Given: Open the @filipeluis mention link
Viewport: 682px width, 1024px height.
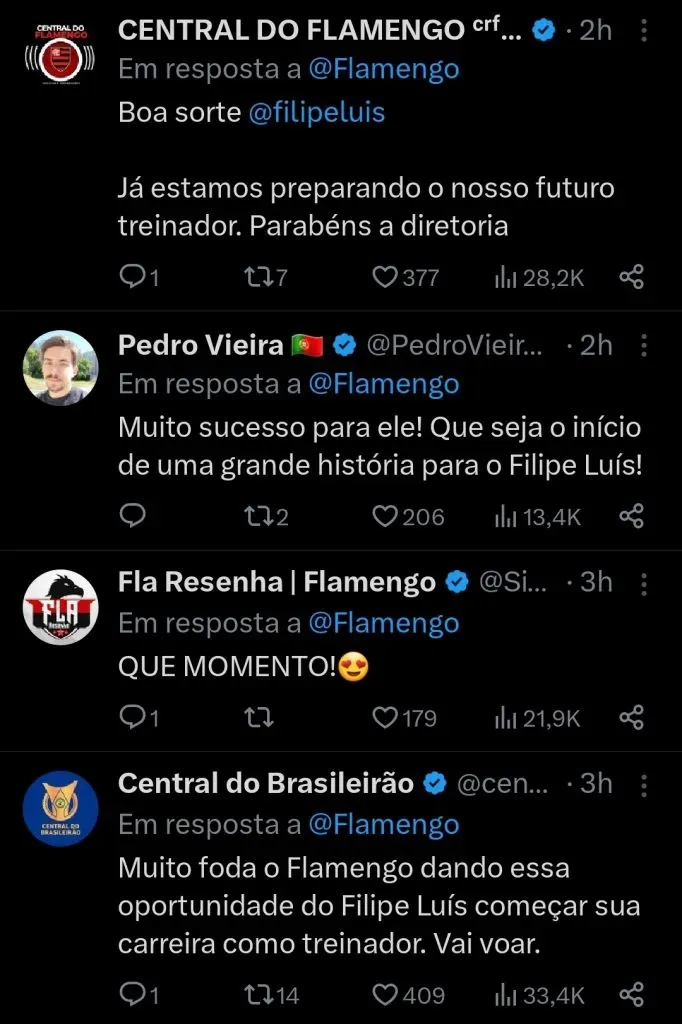Looking at the screenshot, I should click(x=316, y=112).
